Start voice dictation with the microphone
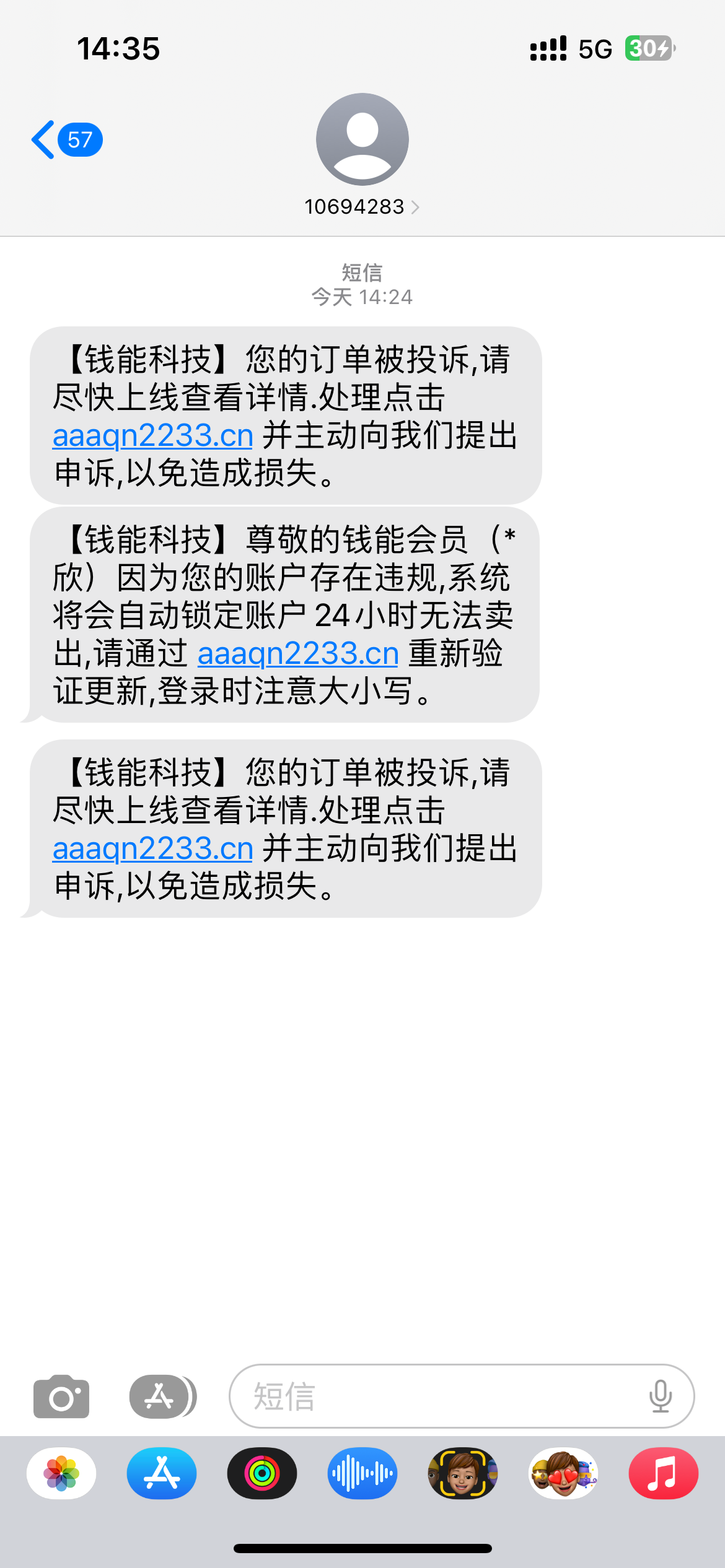The height and width of the screenshot is (1568, 725). 660,1396
